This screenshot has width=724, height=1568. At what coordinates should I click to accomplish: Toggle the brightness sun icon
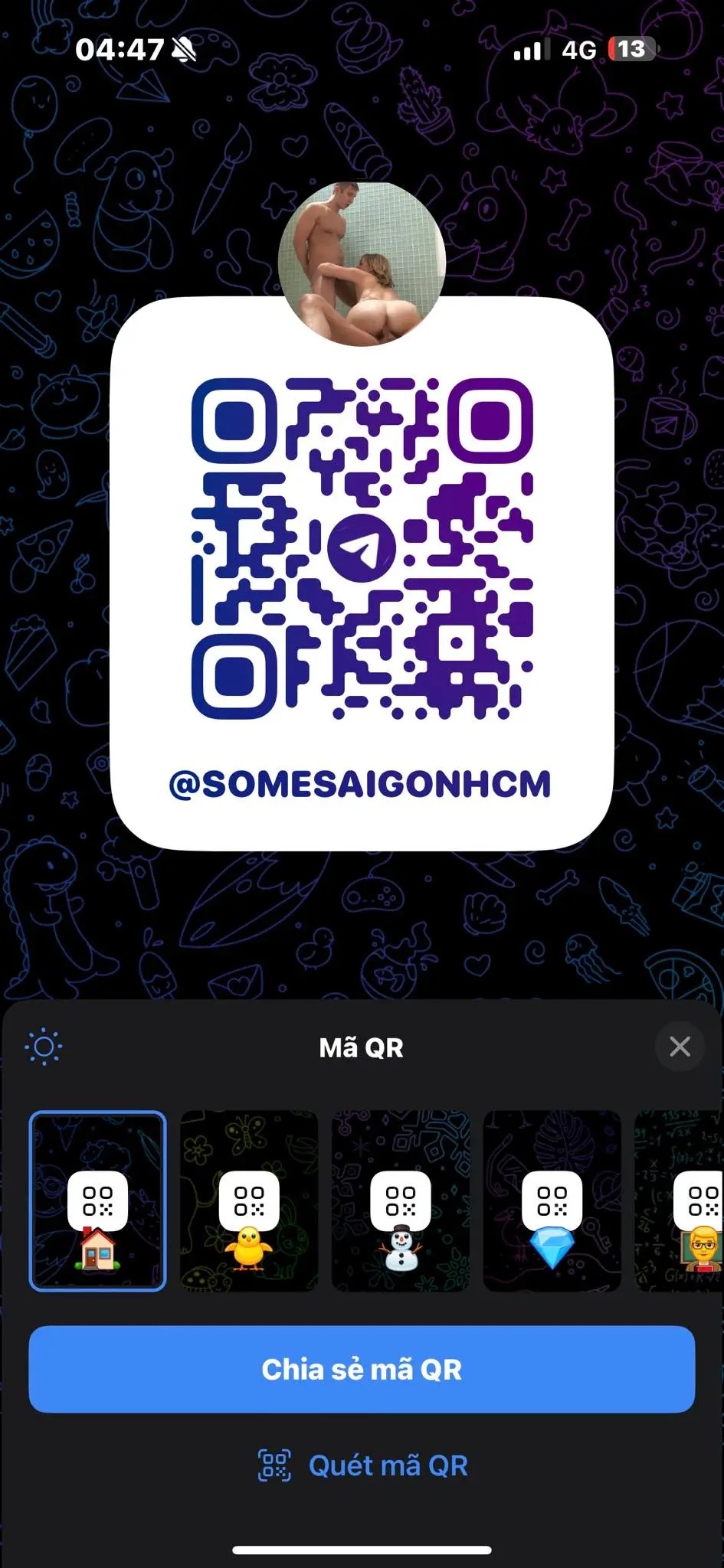(x=44, y=1047)
